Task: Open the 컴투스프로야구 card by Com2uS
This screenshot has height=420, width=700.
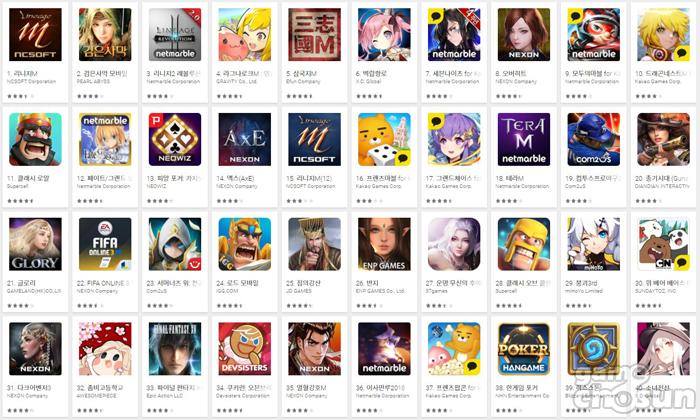Action: tap(595, 140)
